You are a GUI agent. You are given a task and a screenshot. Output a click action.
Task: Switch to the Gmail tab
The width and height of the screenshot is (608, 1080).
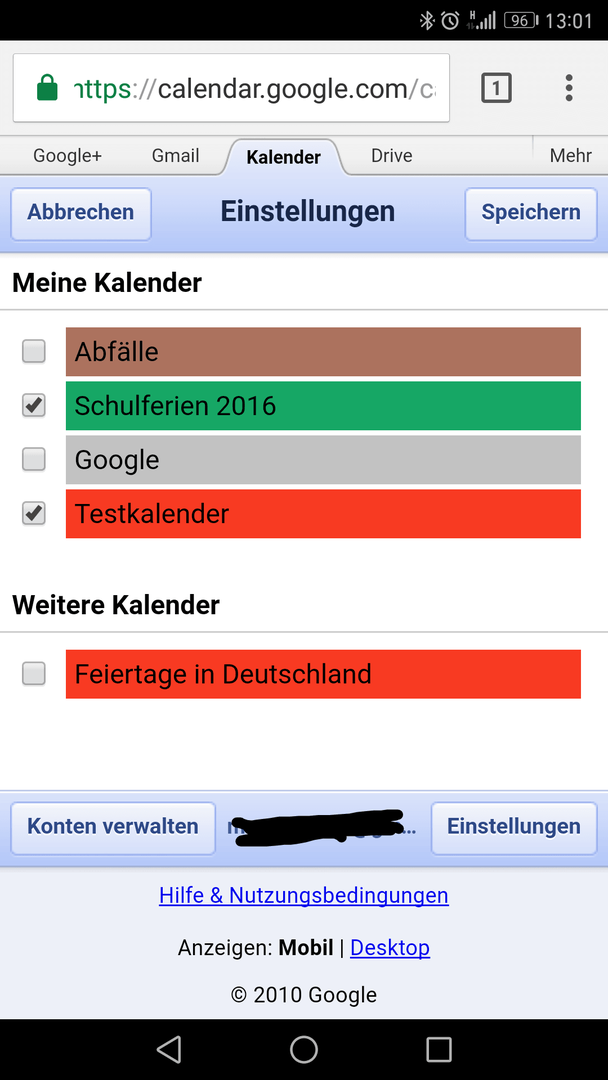pos(175,156)
